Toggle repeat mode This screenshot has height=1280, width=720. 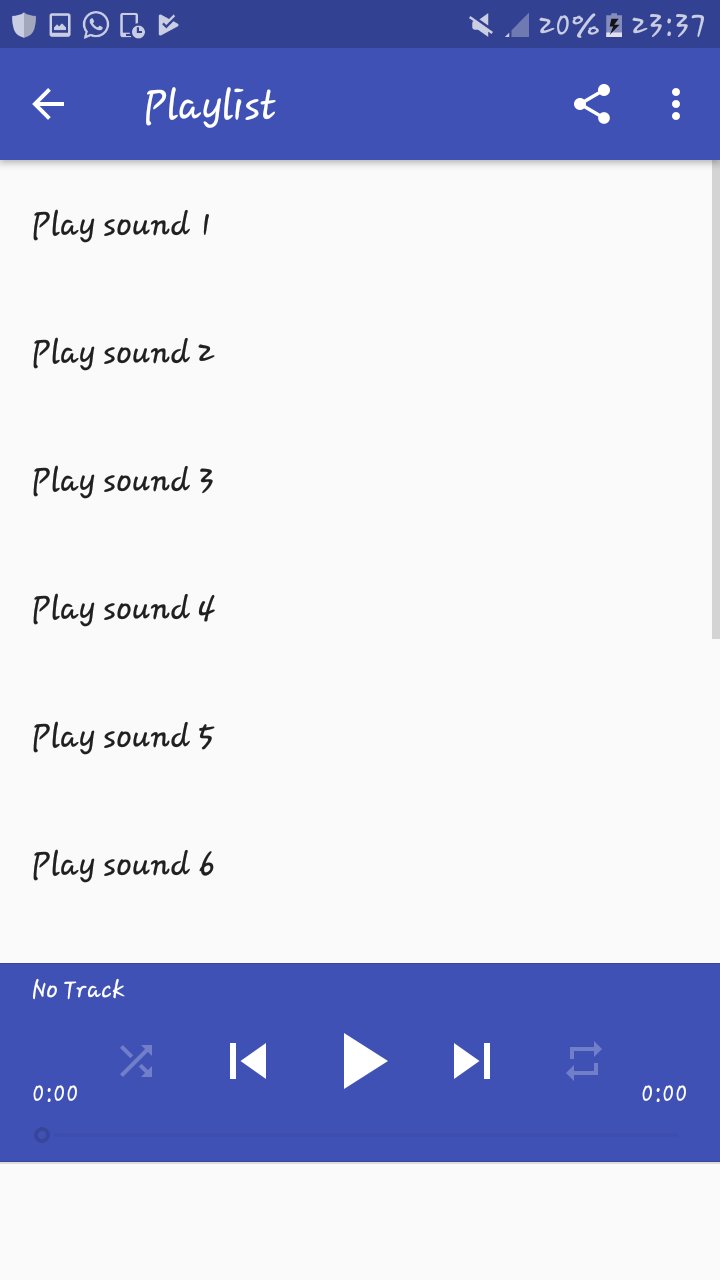584,1060
